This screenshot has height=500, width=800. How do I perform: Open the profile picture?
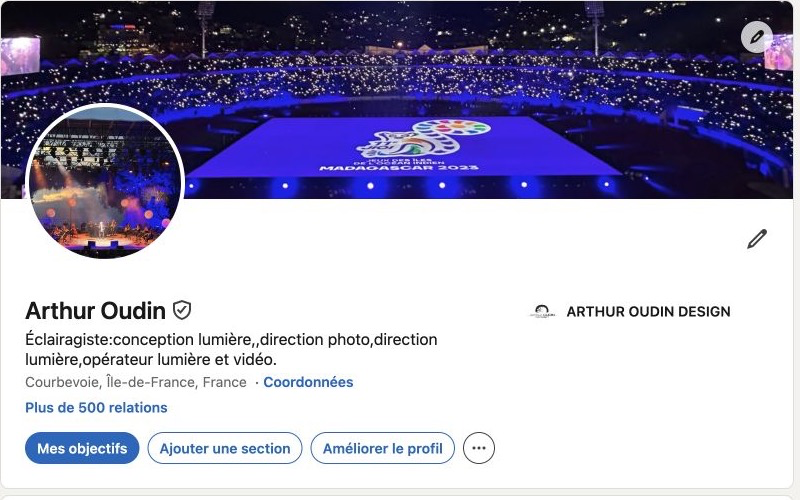point(105,181)
